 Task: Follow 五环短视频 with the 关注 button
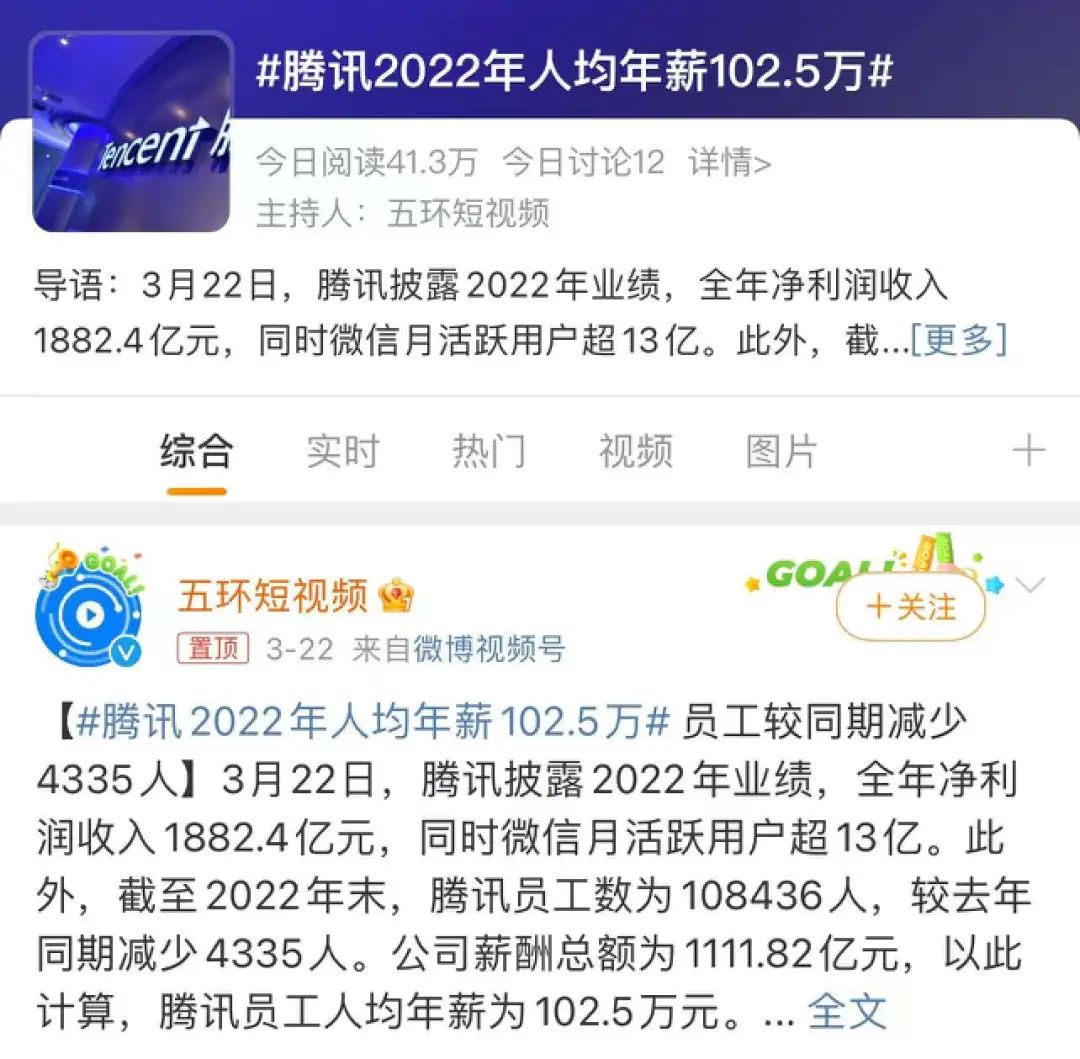(x=911, y=606)
